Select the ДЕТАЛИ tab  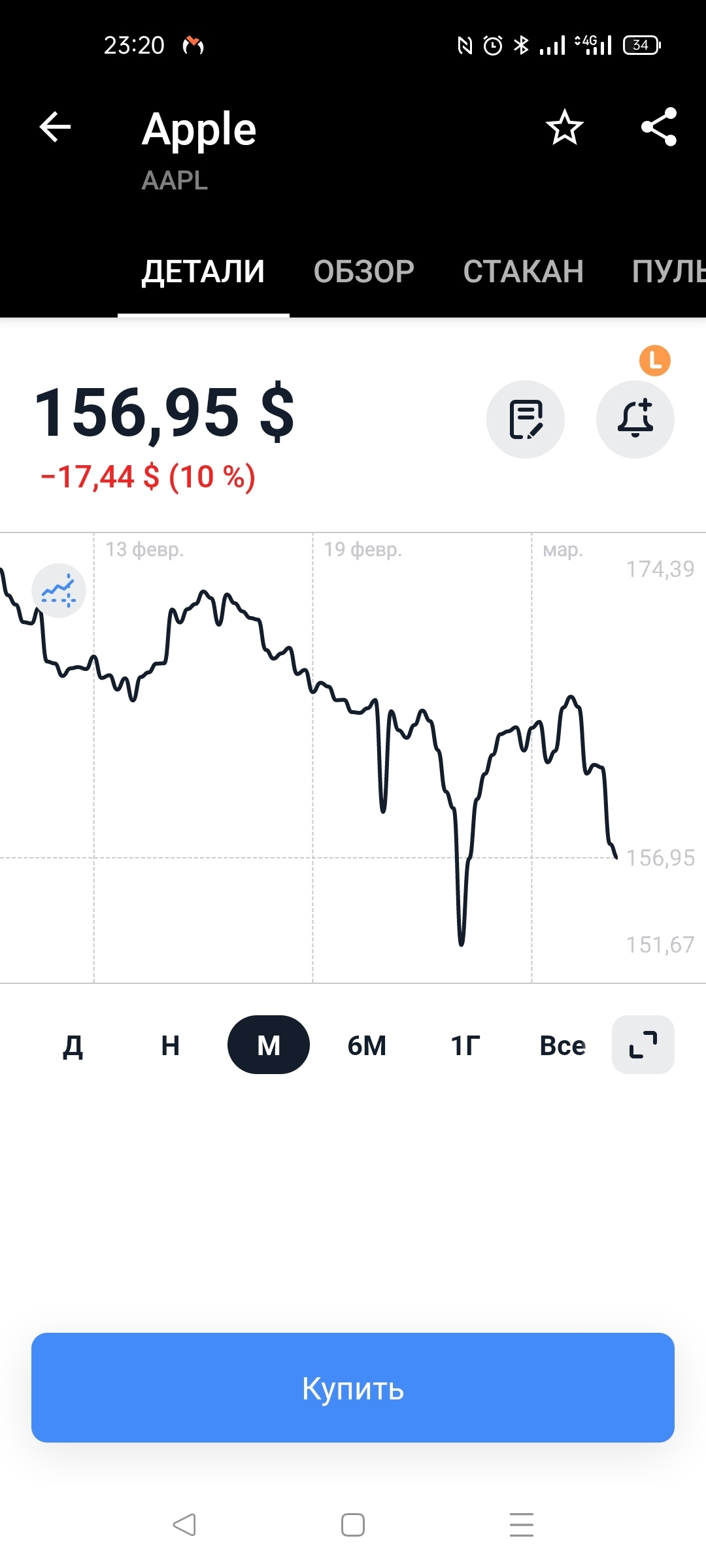tap(203, 272)
